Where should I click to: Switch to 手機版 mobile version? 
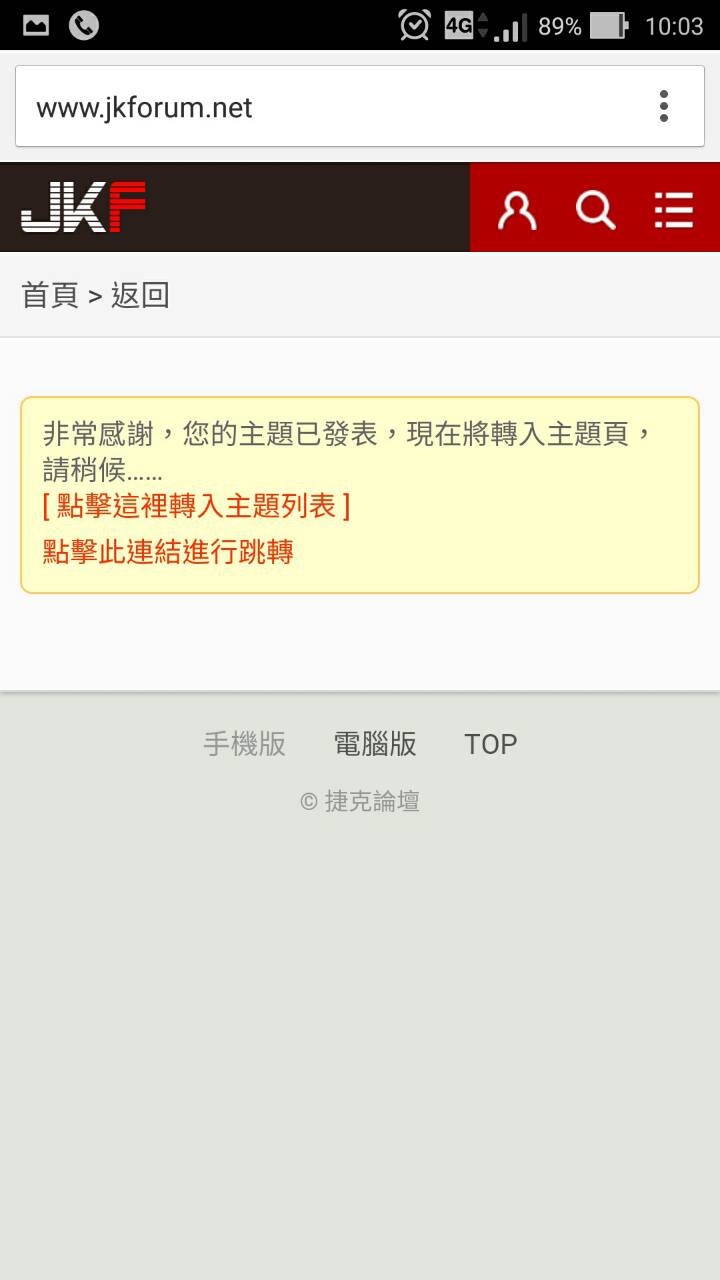[245, 744]
